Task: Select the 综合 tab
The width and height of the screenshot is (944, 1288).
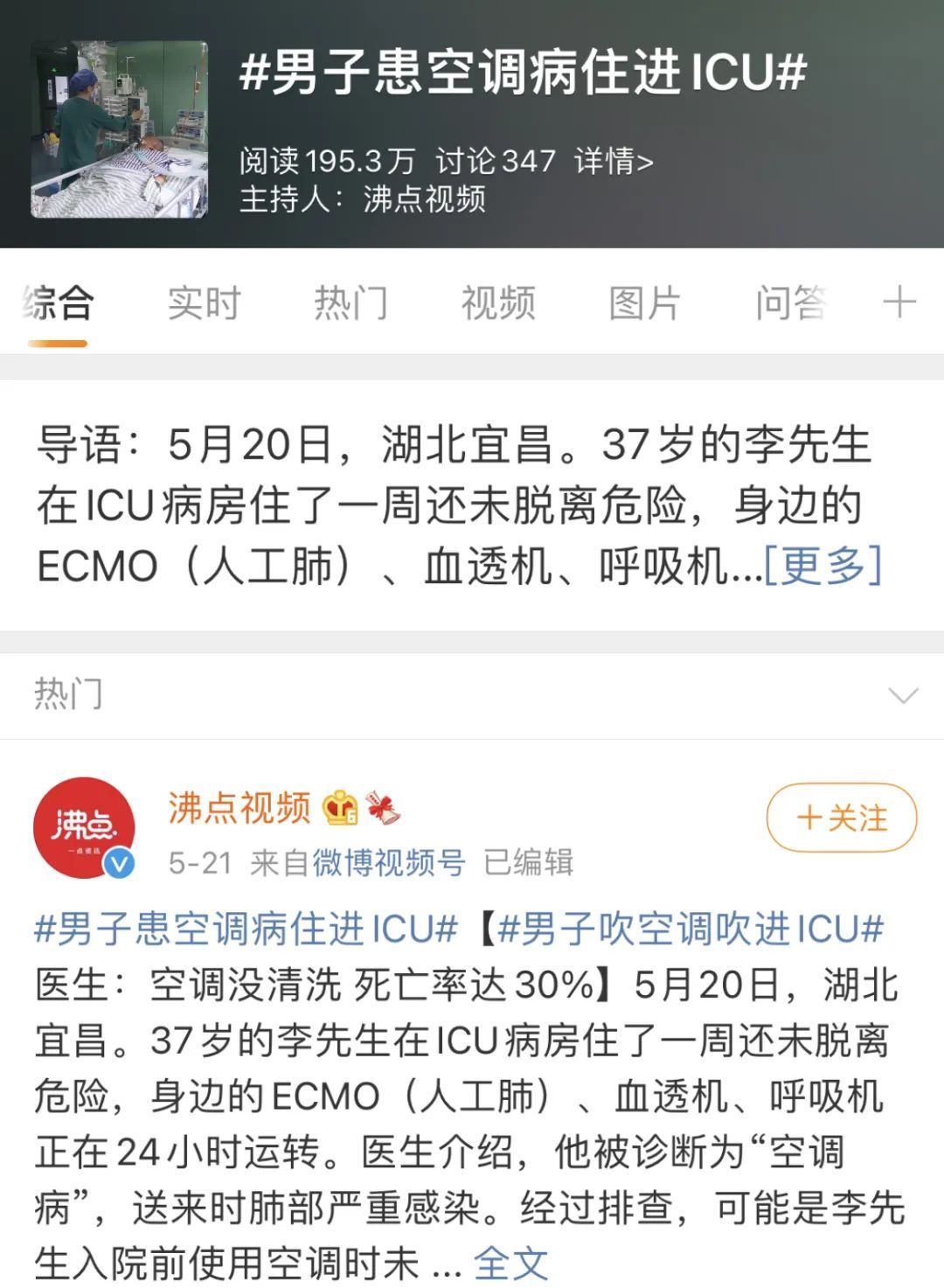Action: 58,303
